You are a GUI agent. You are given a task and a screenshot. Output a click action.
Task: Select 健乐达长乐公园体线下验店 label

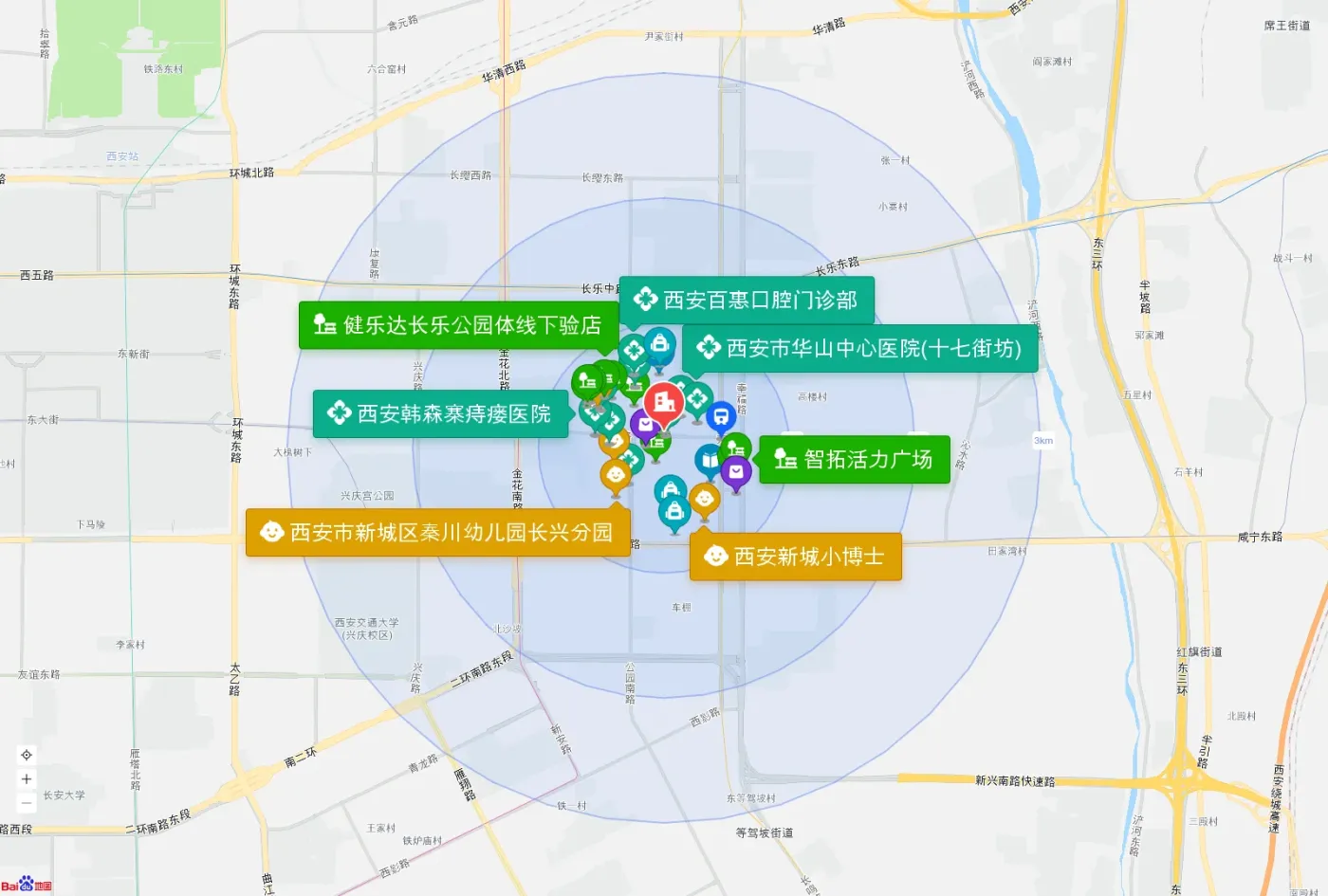click(459, 325)
